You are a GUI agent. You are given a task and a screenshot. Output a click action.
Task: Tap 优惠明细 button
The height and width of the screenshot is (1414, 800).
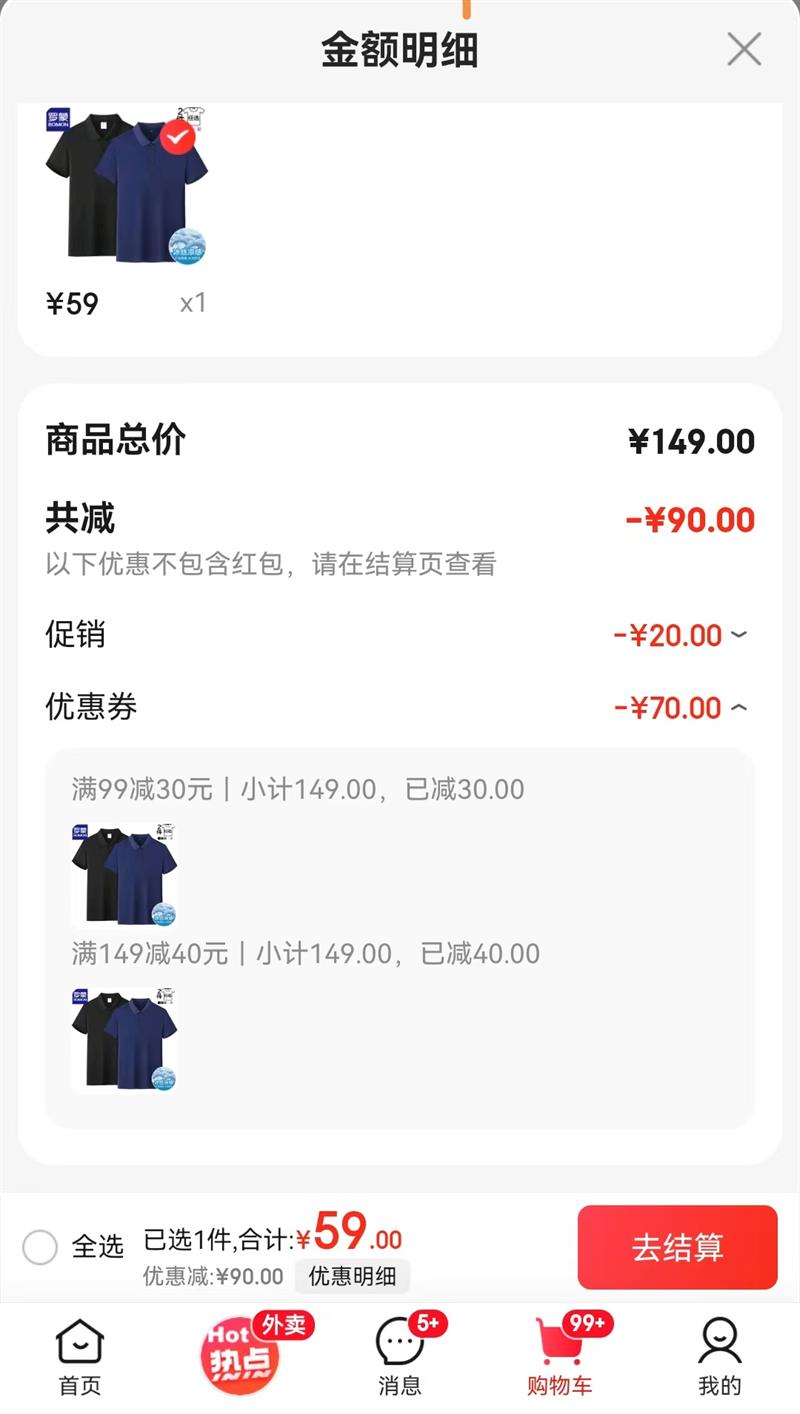click(x=352, y=1276)
